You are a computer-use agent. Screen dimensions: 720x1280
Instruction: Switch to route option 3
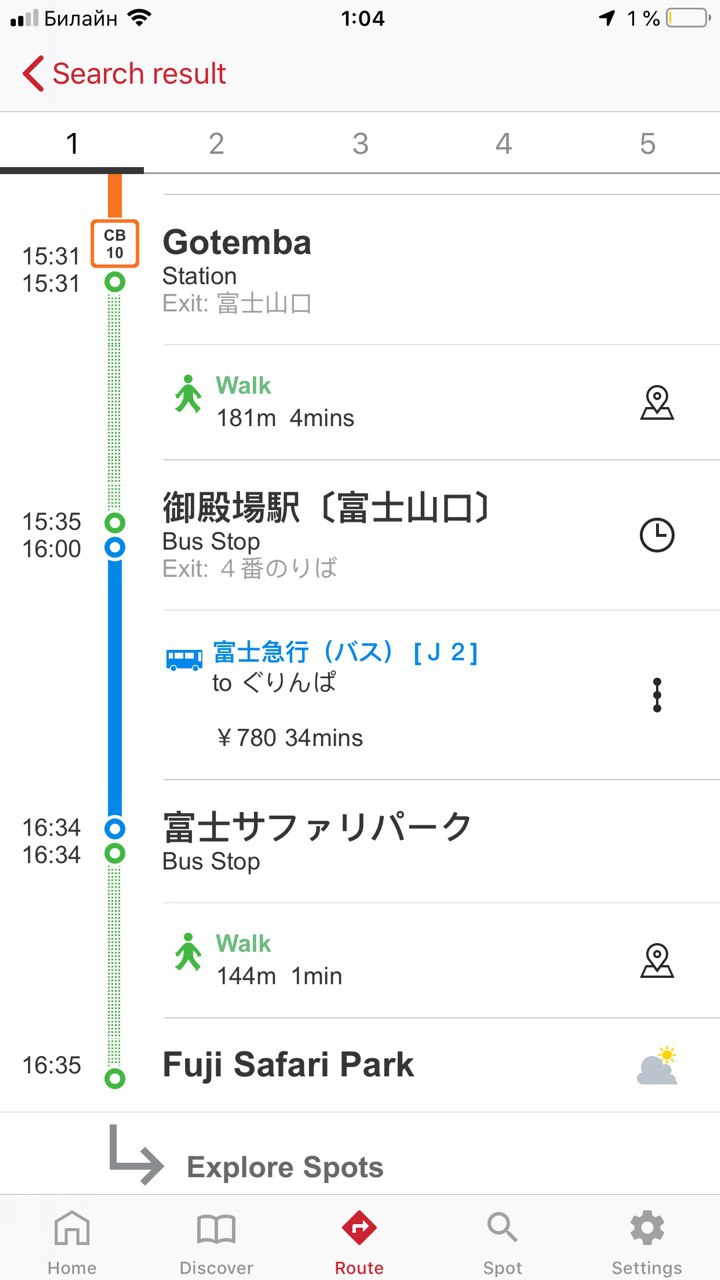(360, 144)
